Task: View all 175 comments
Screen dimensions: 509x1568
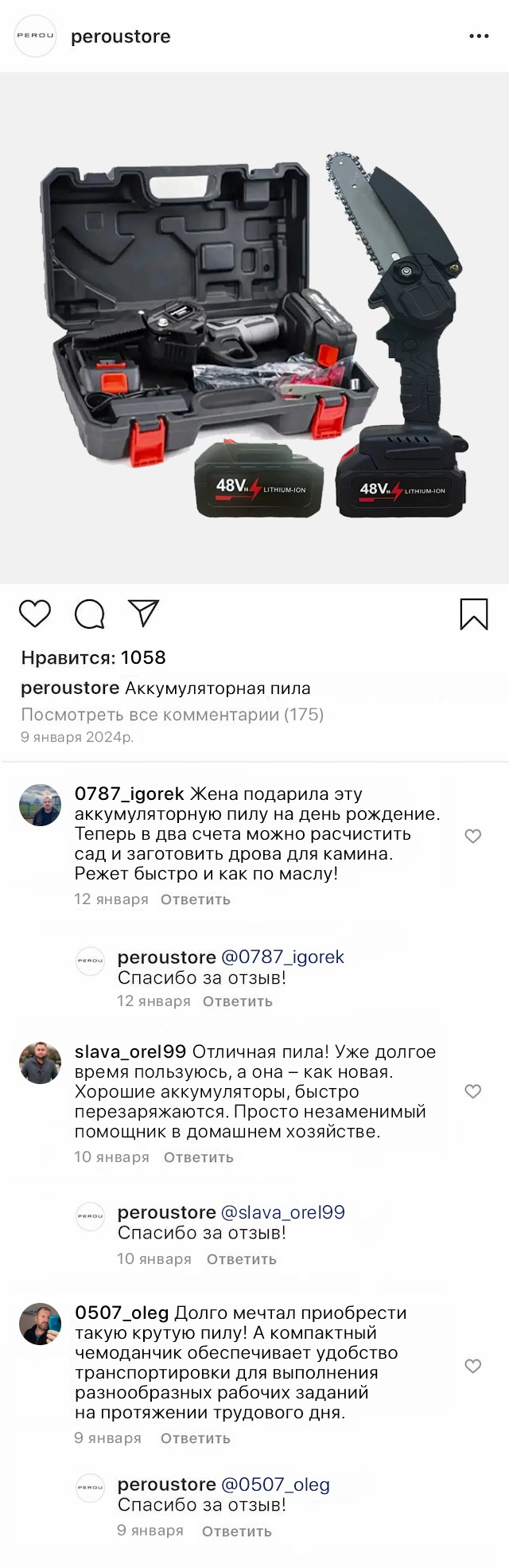Action: click(172, 715)
